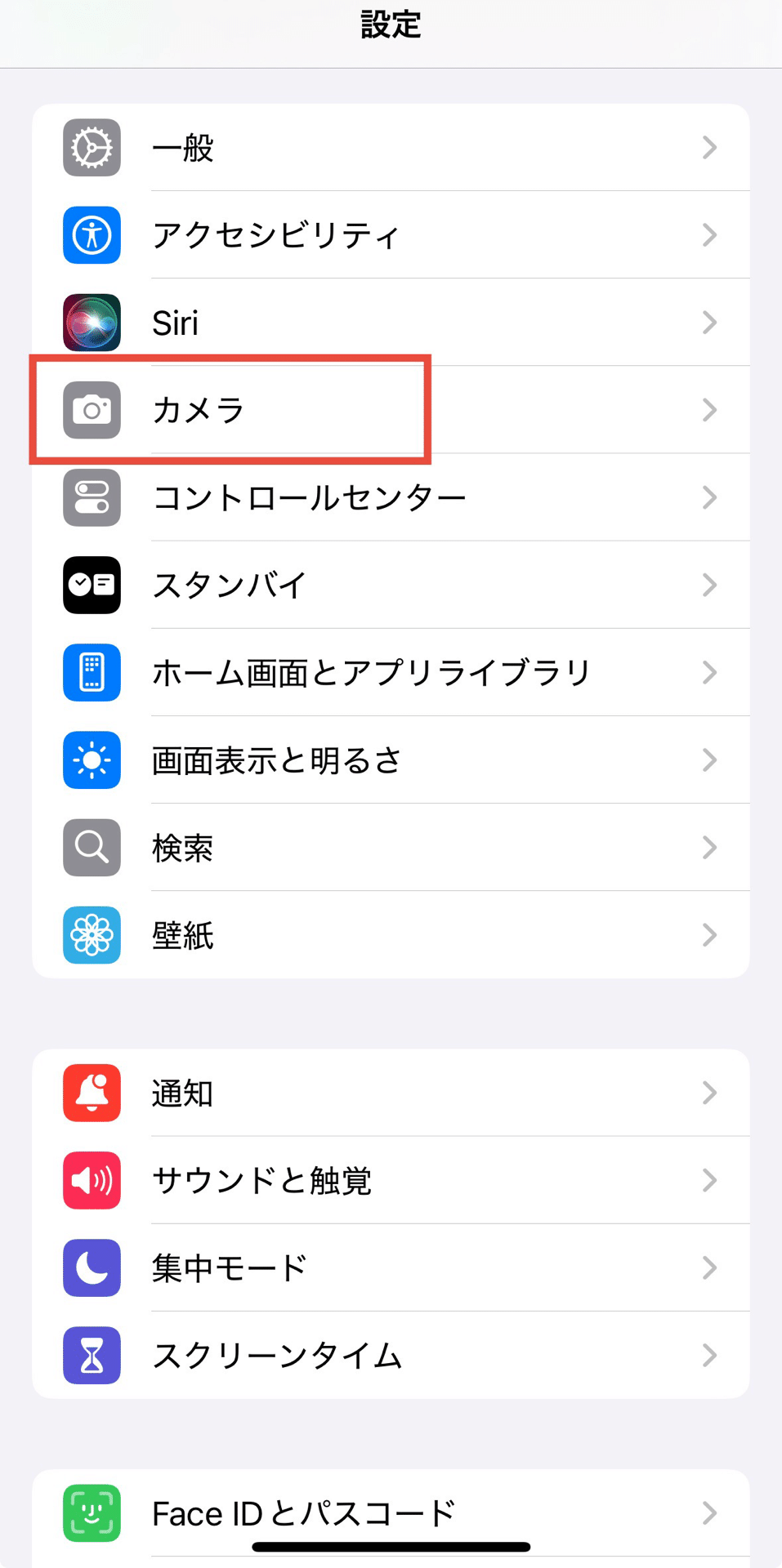Open the 壁紙 wallpaper settings
The width and height of the screenshot is (782, 1568).
[x=391, y=935]
